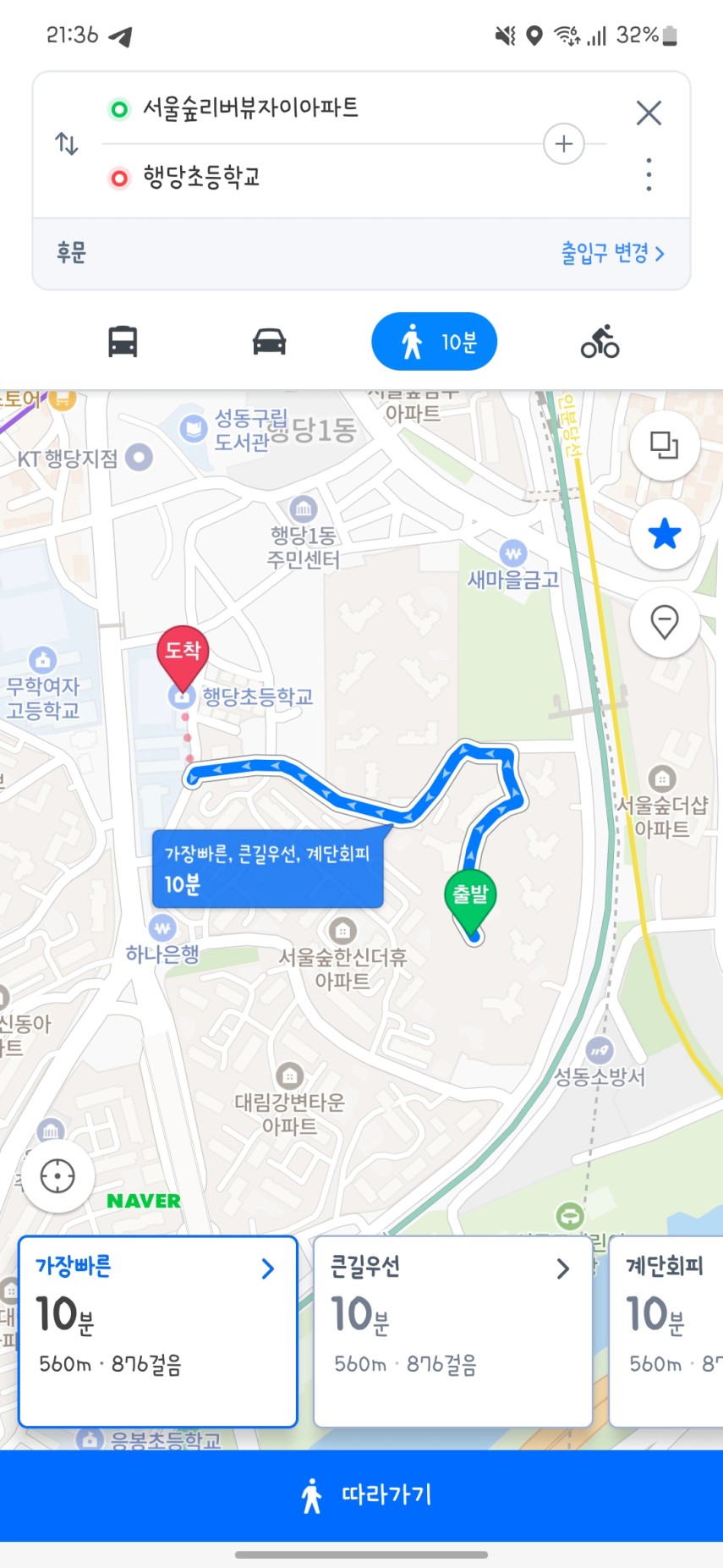Select the walking 10분 tab
The height and width of the screenshot is (1568, 723).
[434, 342]
